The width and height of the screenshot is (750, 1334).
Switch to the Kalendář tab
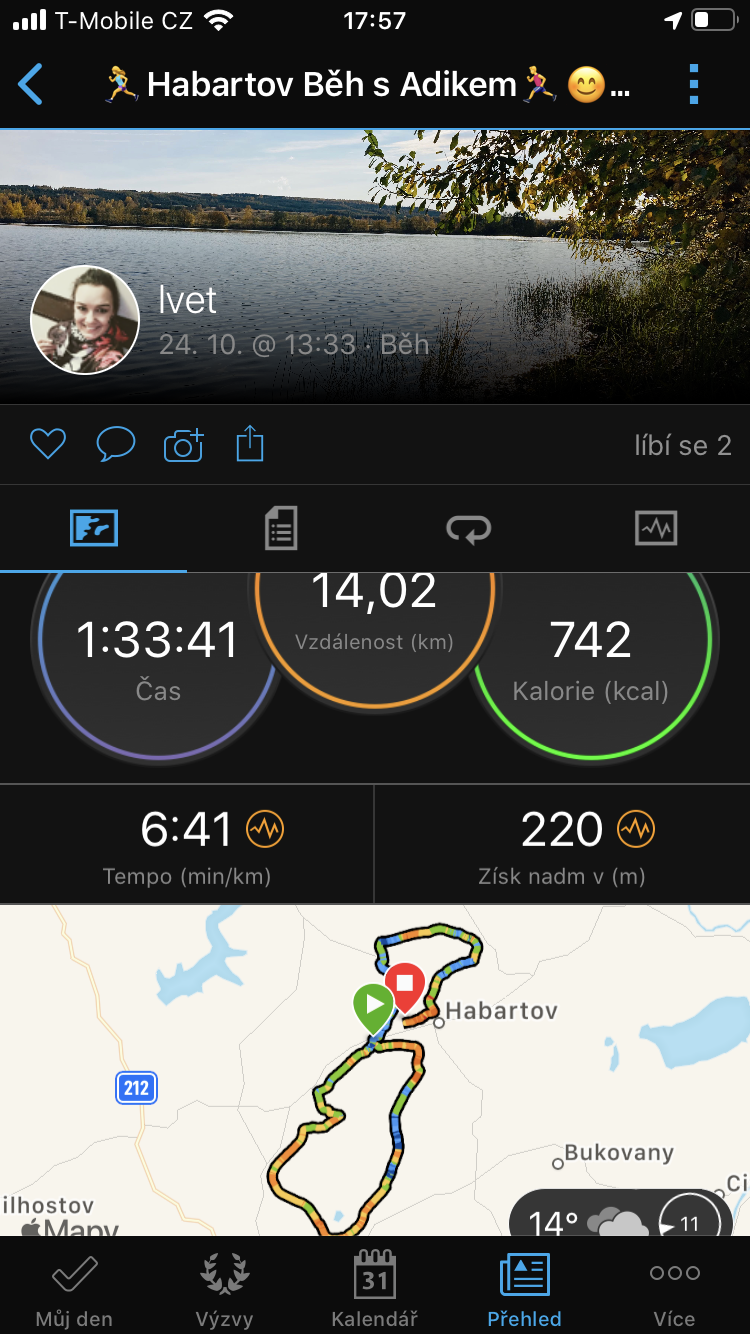(375, 1290)
